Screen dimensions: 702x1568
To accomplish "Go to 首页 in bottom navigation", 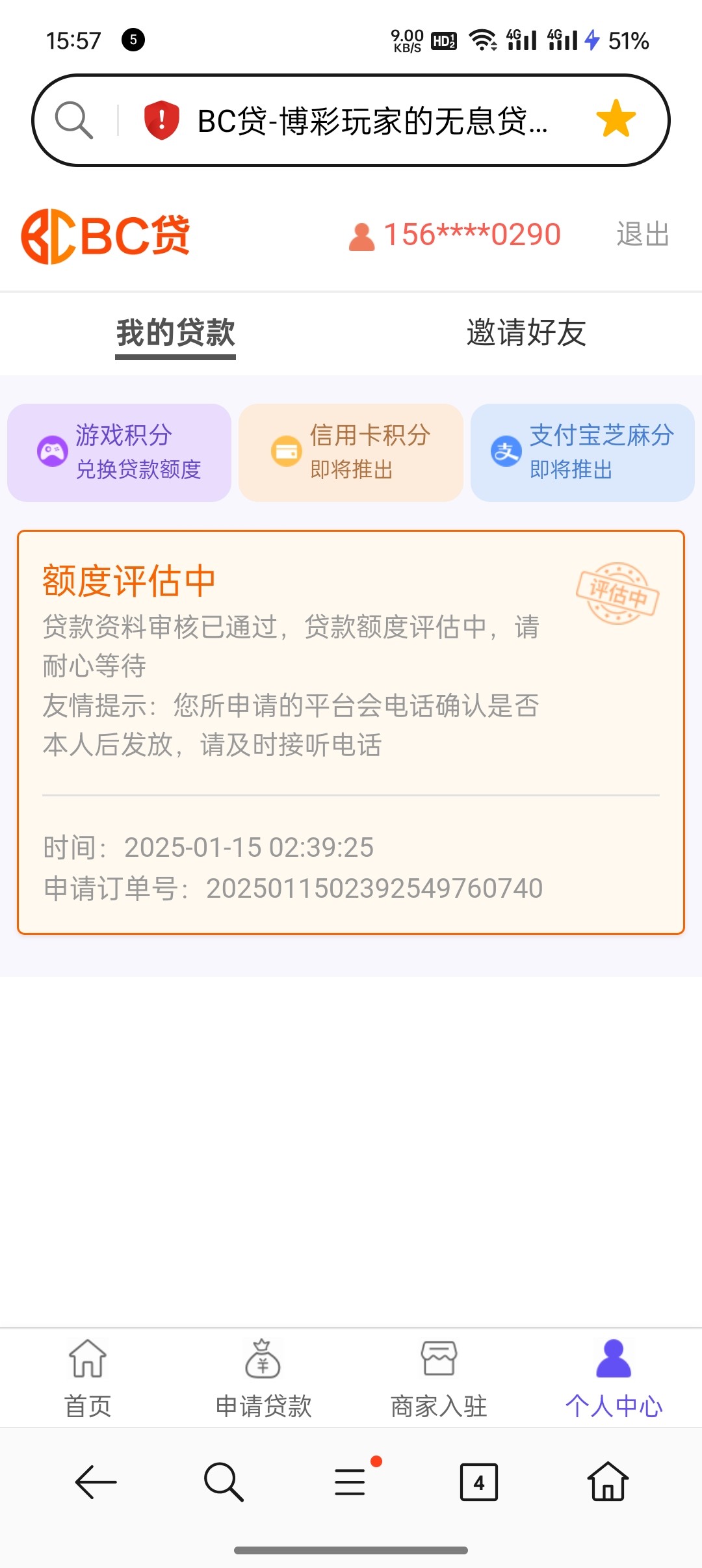I will [x=88, y=1378].
